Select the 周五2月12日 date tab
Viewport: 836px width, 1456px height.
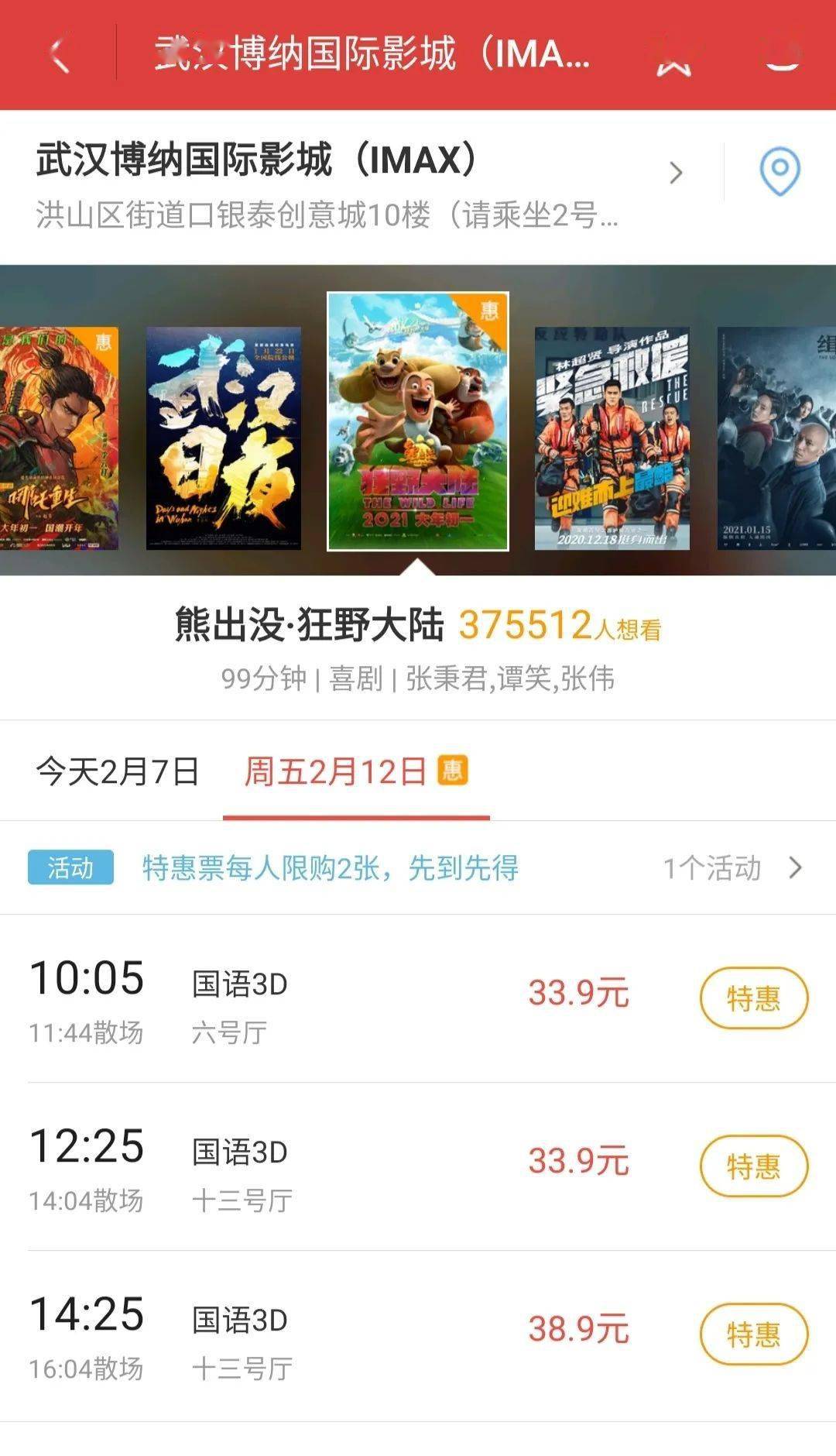355,771
